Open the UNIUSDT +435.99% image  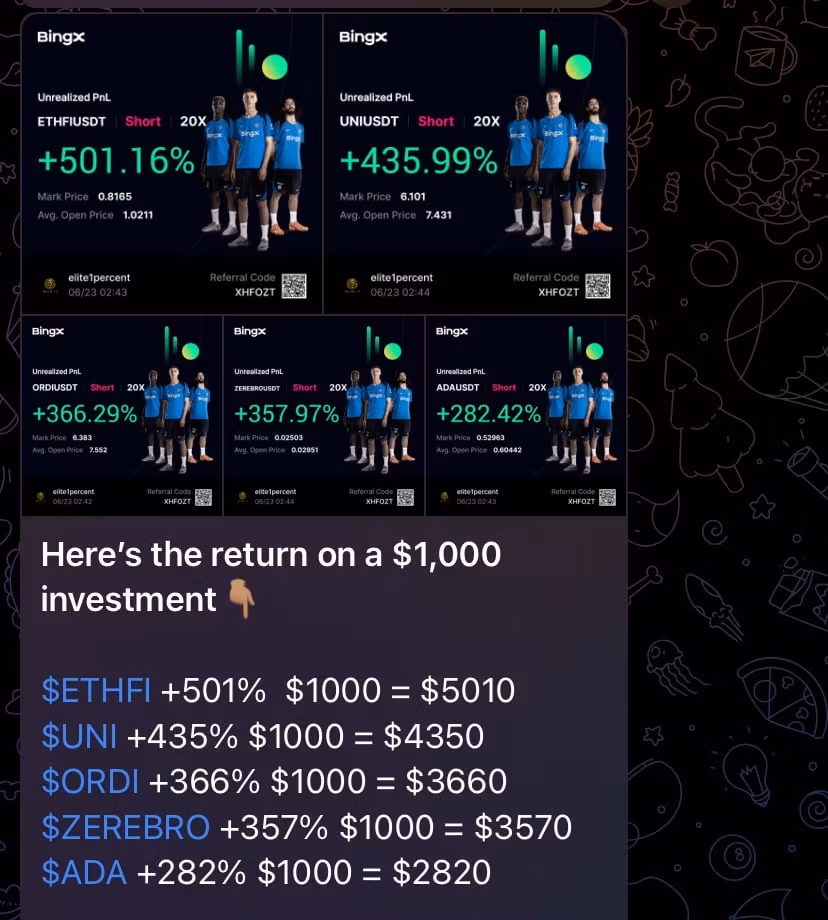[475, 163]
